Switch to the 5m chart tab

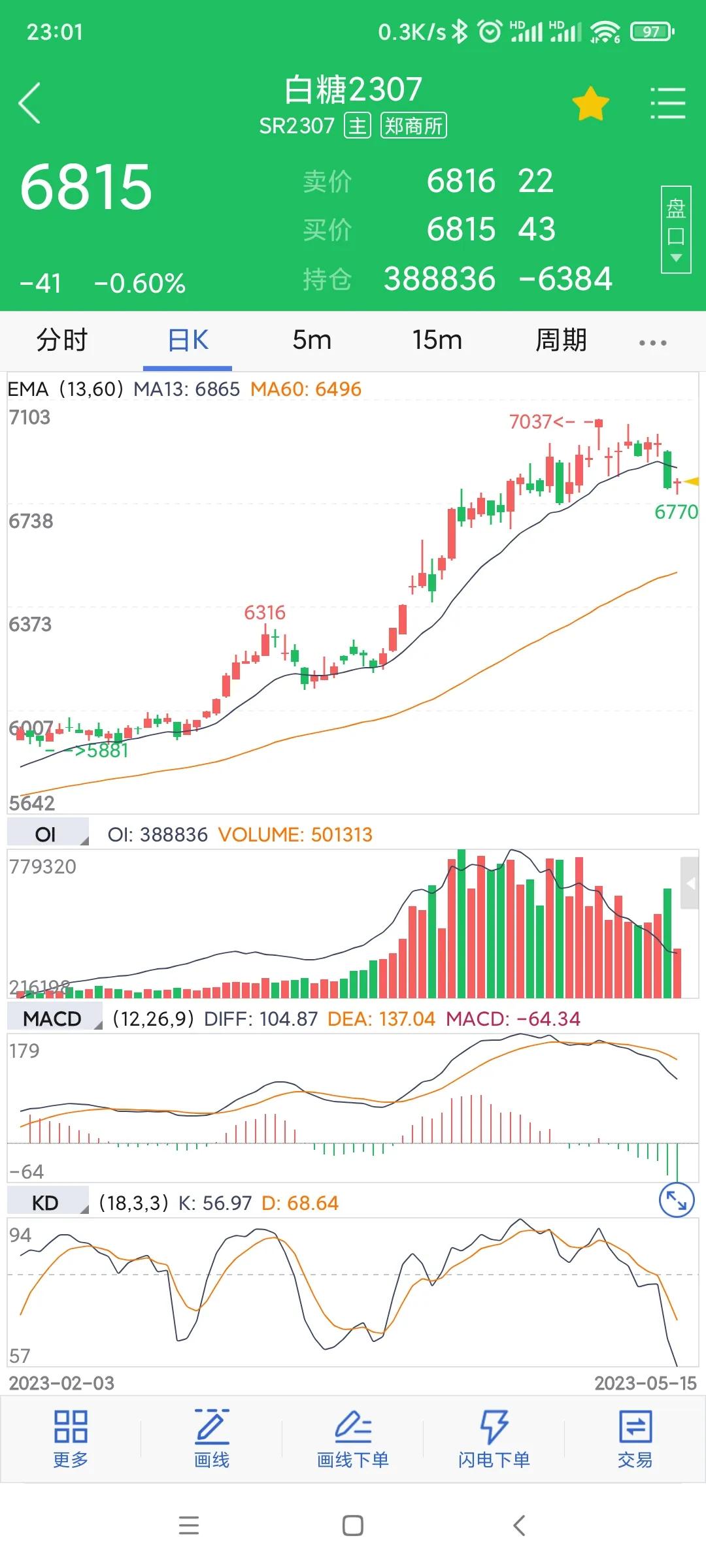[312, 340]
